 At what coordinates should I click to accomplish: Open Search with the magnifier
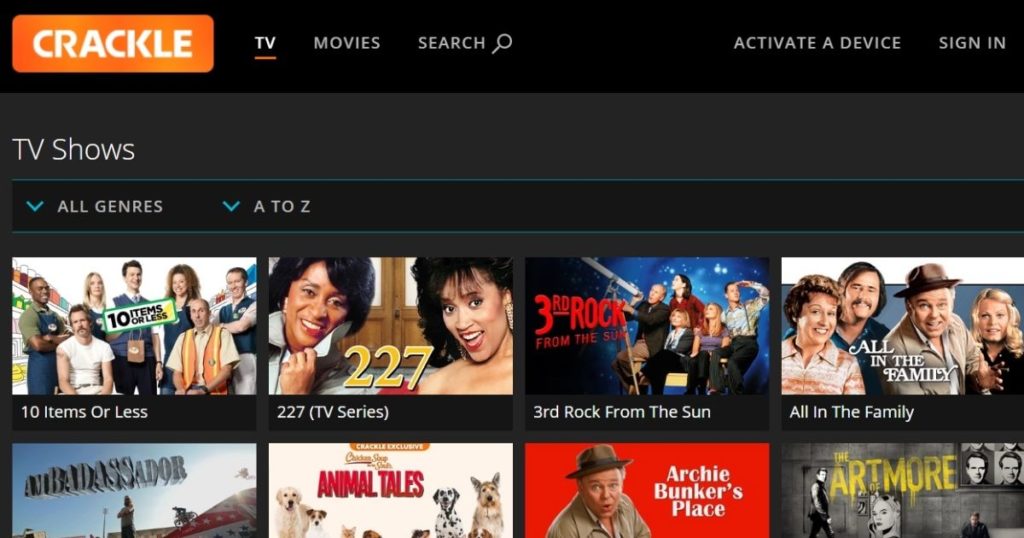465,43
